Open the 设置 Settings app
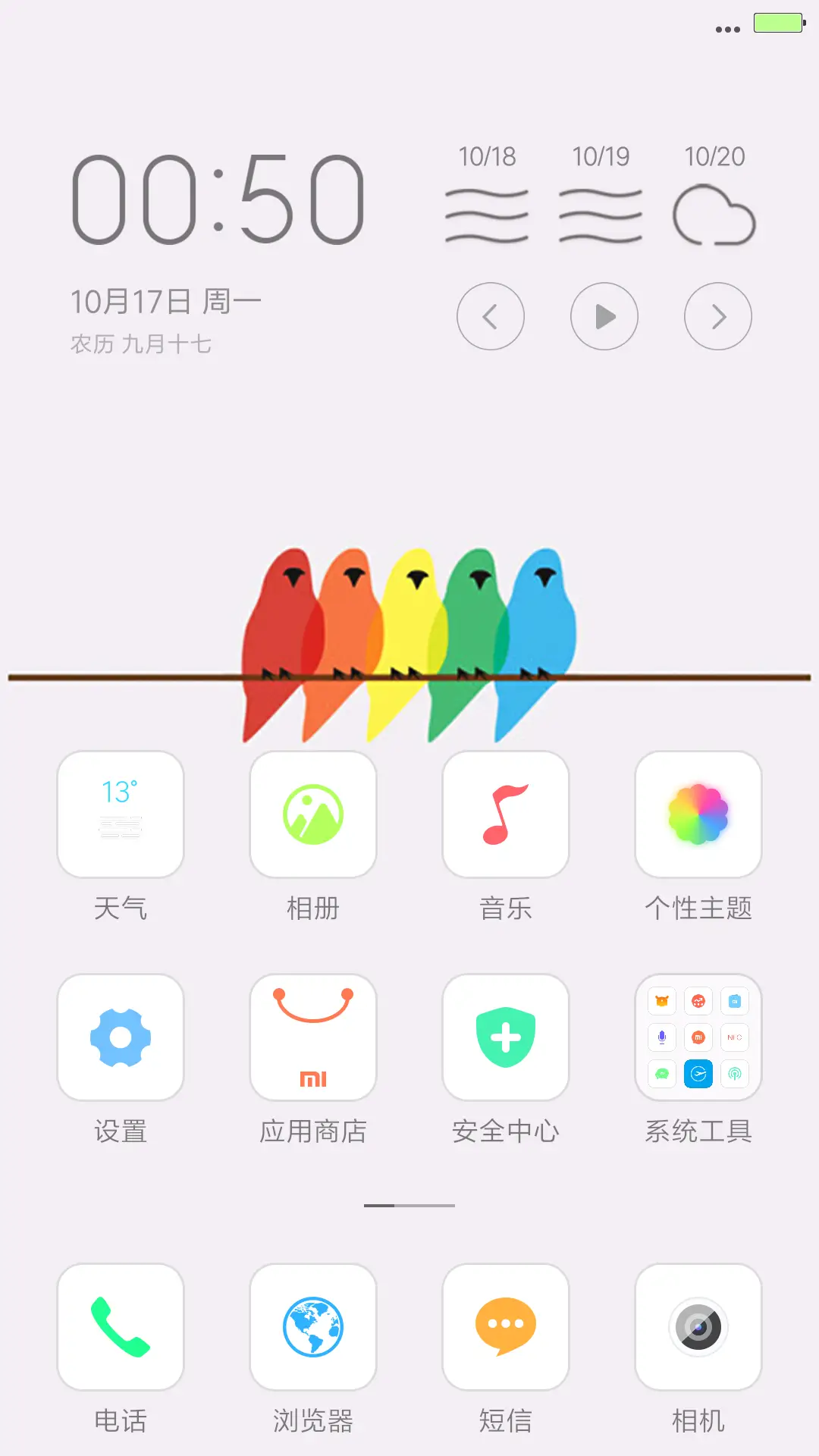This screenshot has width=819, height=1456. pyautogui.click(x=120, y=1037)
